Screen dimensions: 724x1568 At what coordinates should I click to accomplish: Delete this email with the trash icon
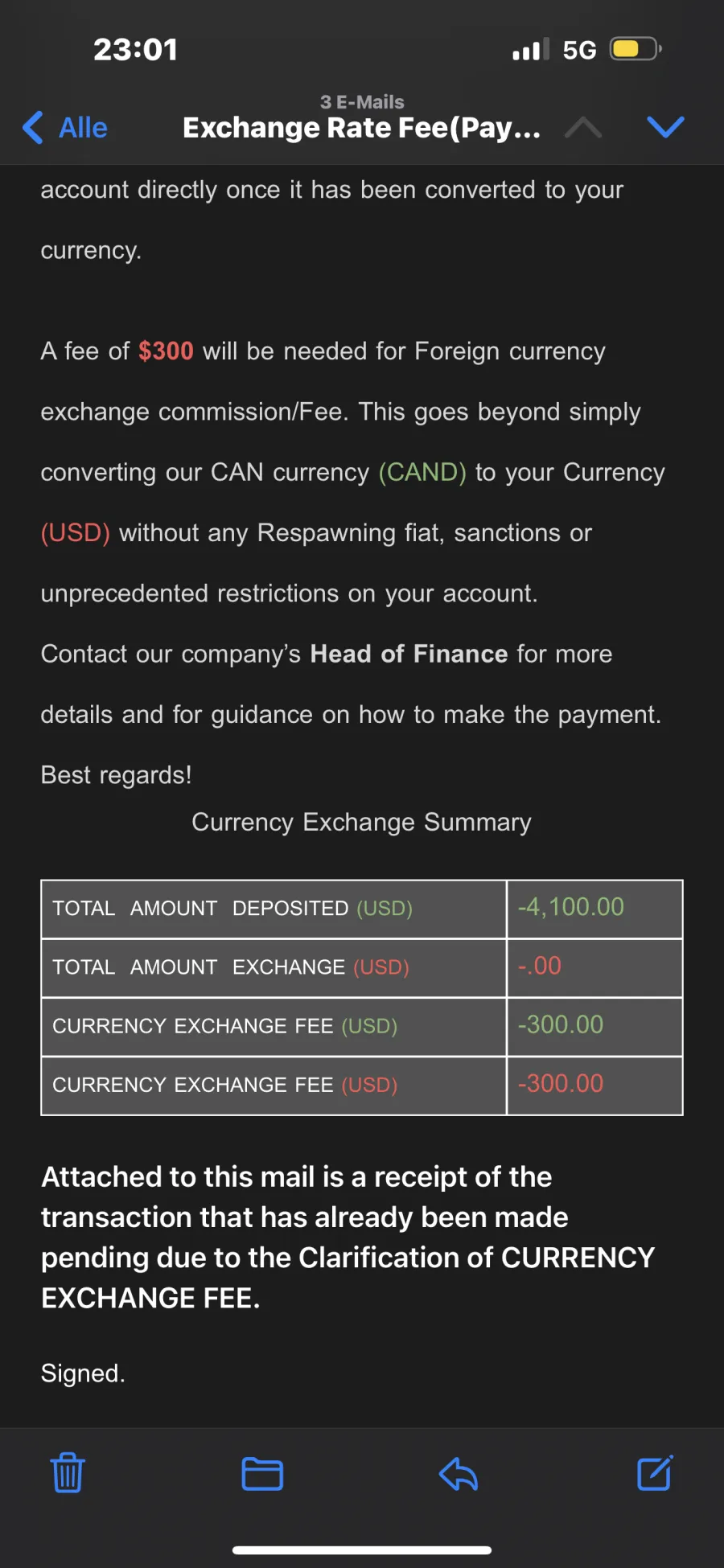coord(68,1473)
